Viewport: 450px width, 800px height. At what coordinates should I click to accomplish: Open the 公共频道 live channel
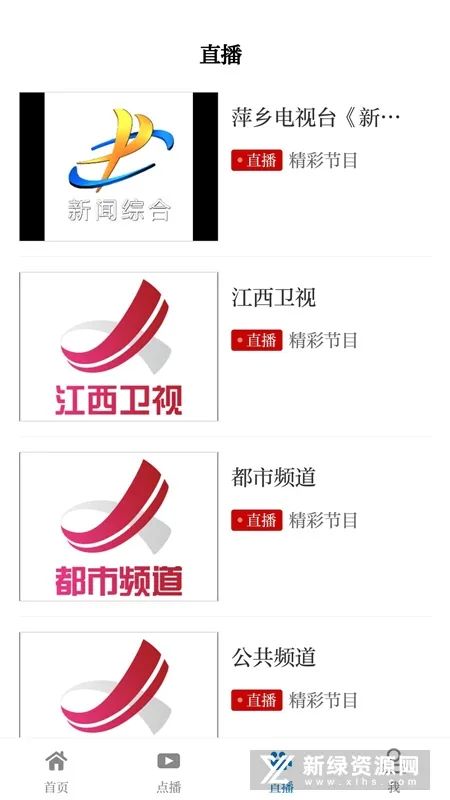[x=225, y=685]
